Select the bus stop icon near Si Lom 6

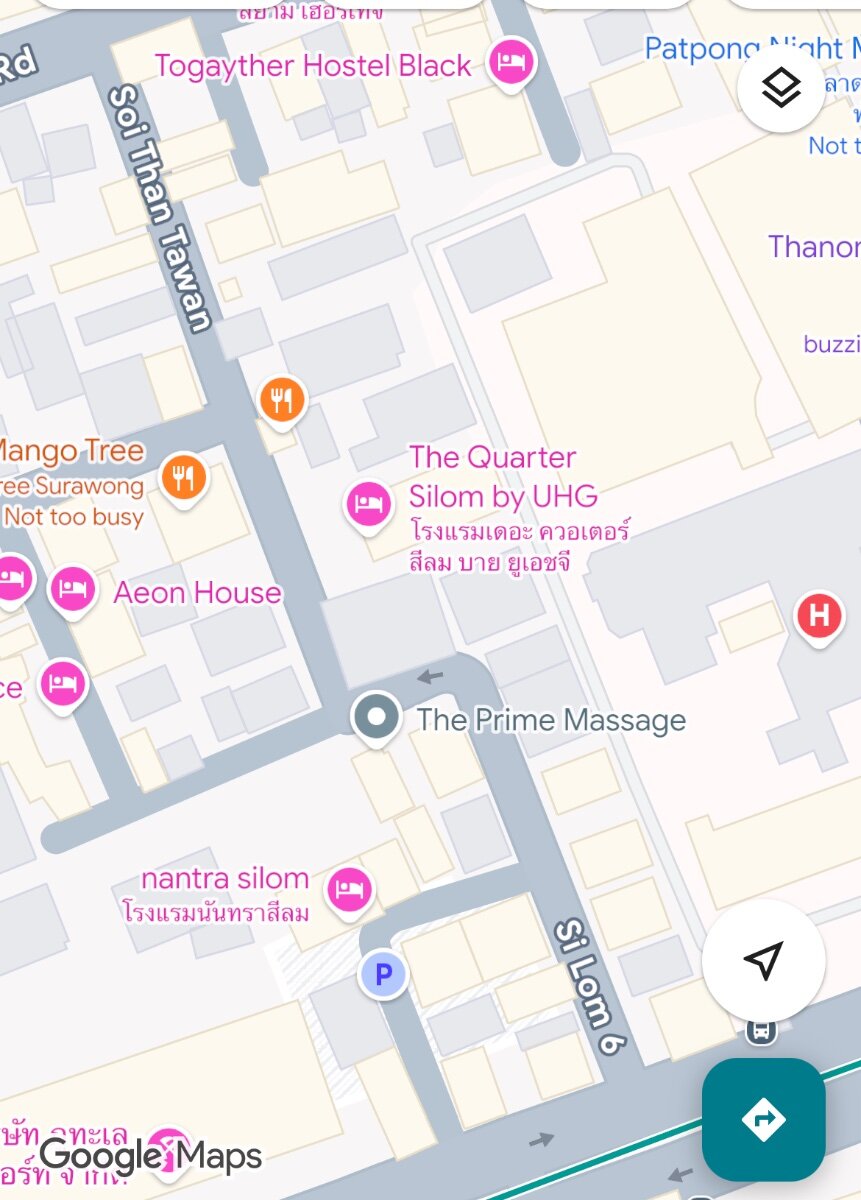pos(761,1030)
